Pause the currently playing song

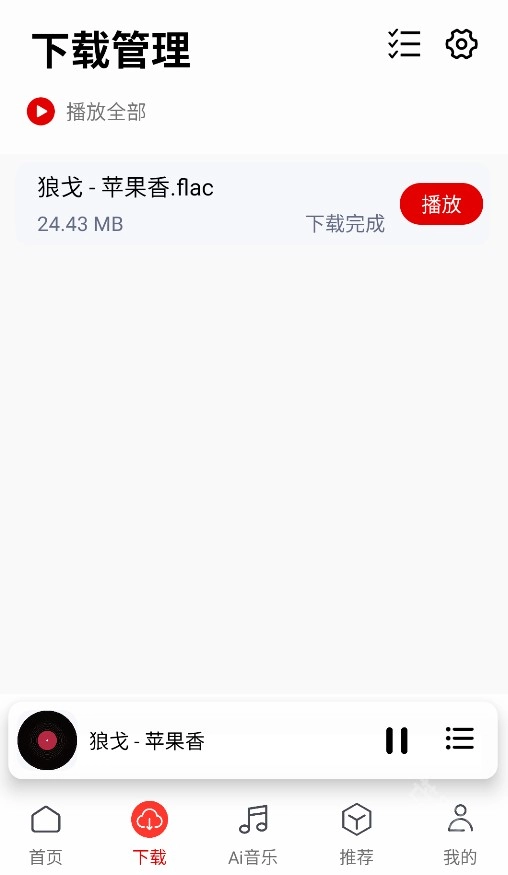396,741
